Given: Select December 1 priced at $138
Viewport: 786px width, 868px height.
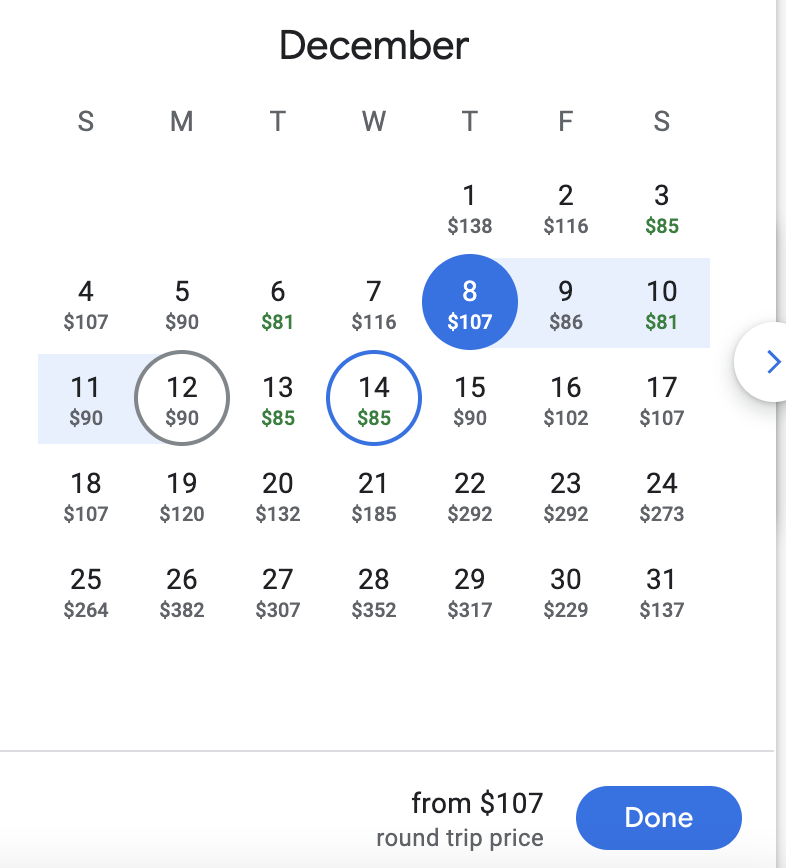Looking at the screenshot, I should (x=470, y=208).
